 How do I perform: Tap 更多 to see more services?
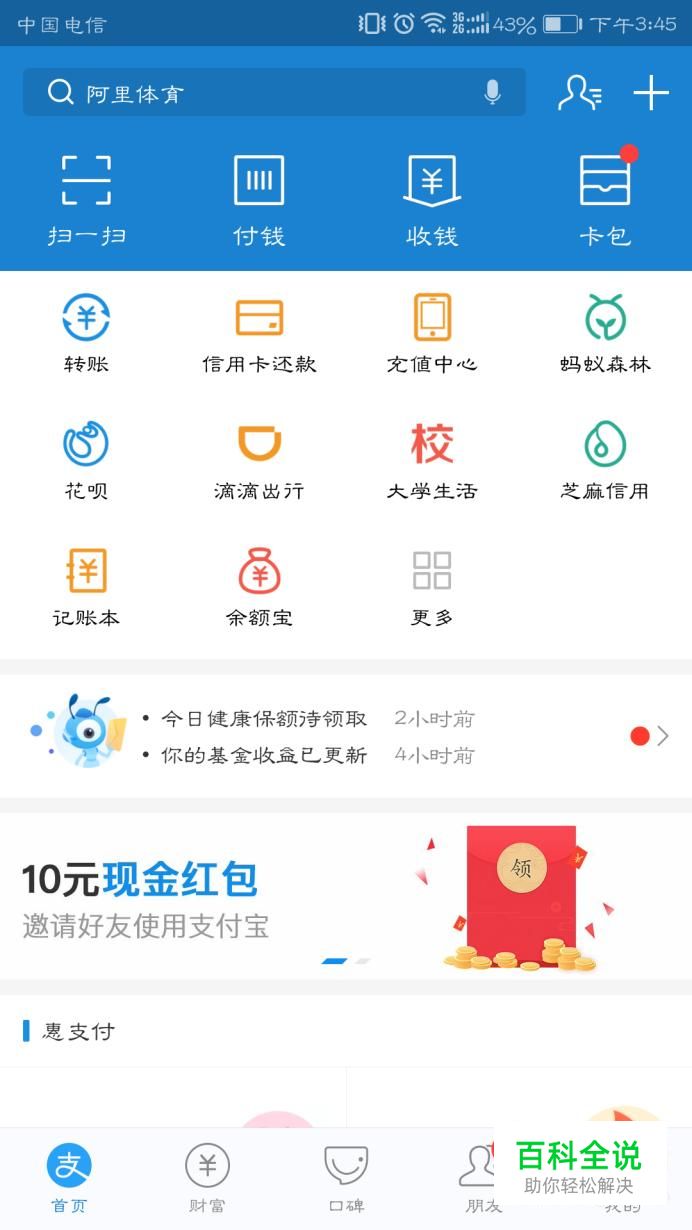pos(432,587)
